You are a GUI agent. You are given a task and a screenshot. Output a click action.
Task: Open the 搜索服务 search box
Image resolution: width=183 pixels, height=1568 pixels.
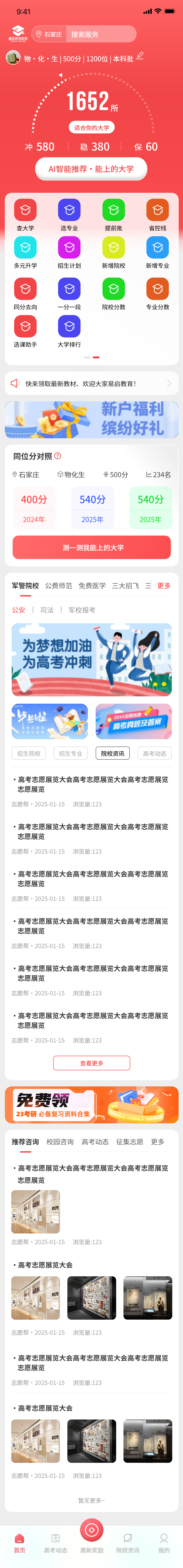pyautogui.click(x=101, y=34)
